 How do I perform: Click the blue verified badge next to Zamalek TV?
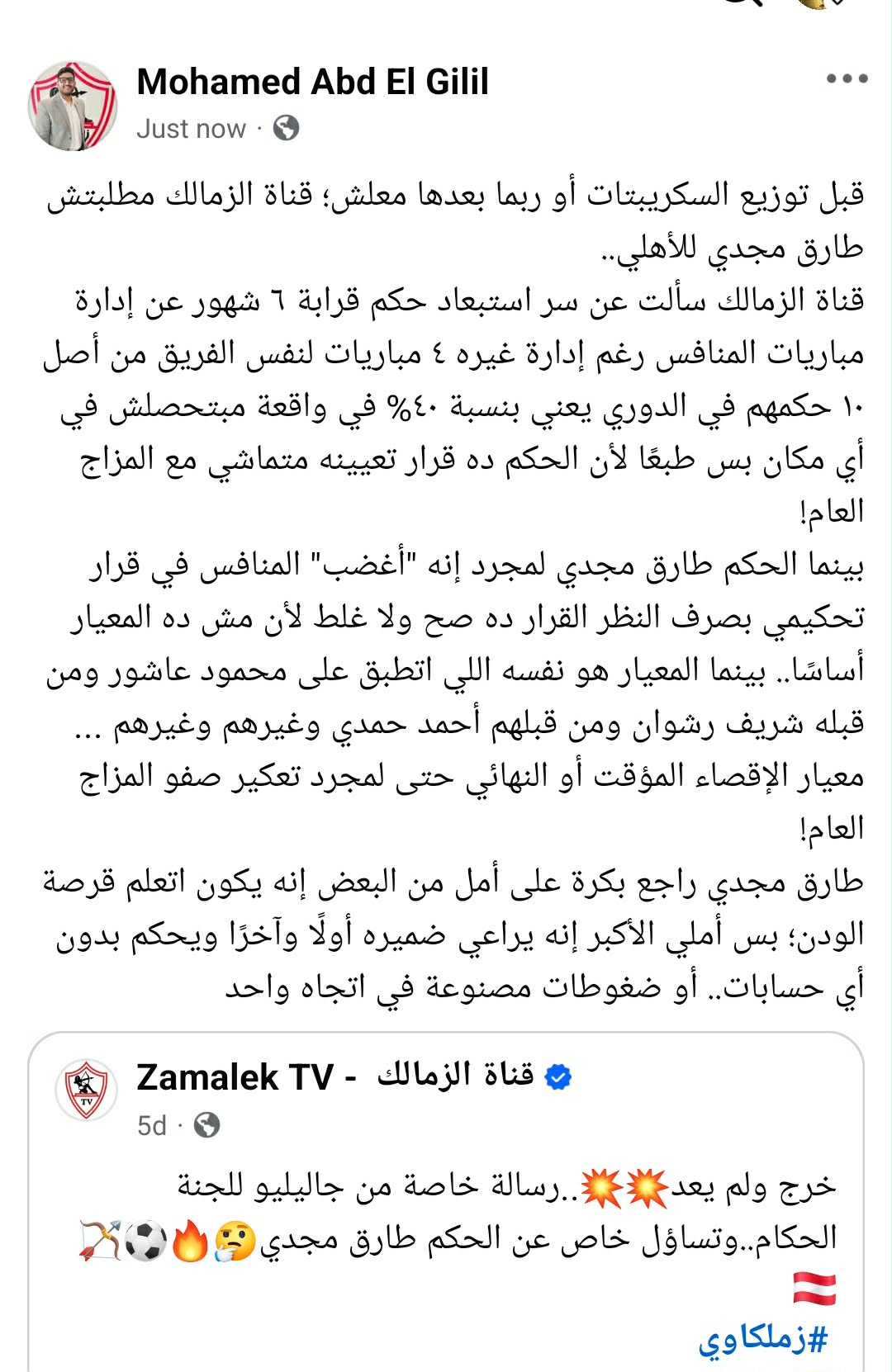click(559, 1075)
